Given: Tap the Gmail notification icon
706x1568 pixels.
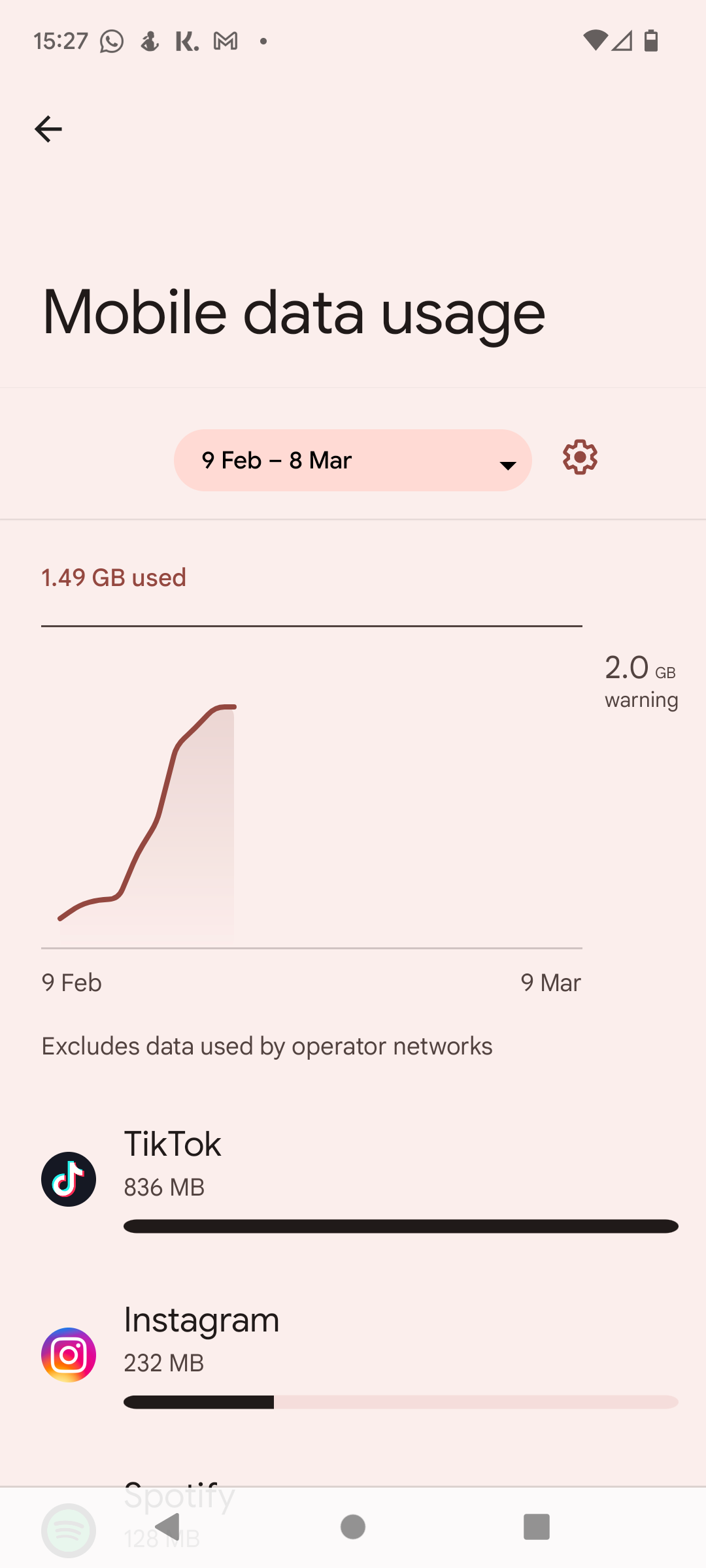Looking at the screenshot, I should pyautogui.click(x=225, y=41).
